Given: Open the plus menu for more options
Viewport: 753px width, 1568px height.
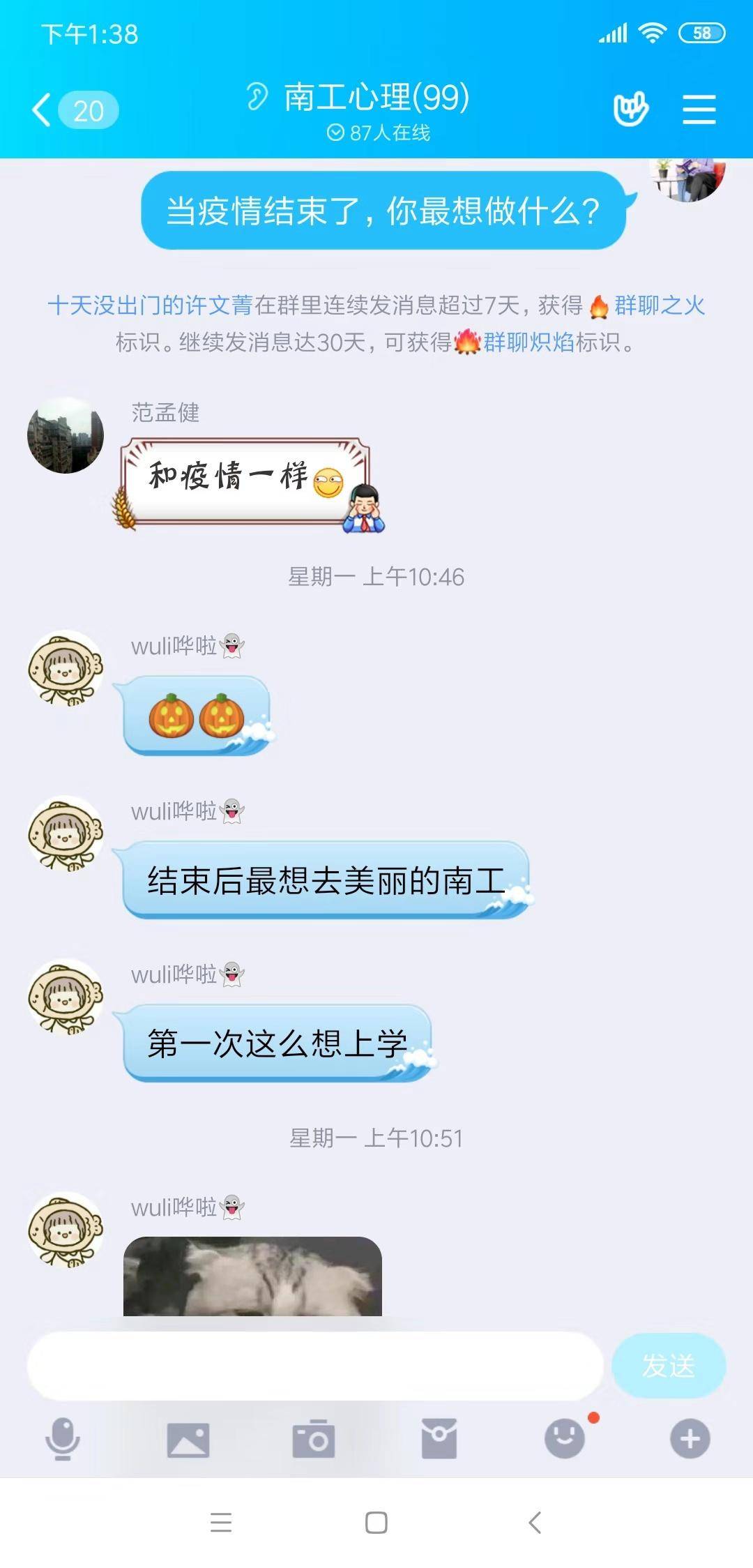Looking at the screenshot, I should (x=690, y=1438).
